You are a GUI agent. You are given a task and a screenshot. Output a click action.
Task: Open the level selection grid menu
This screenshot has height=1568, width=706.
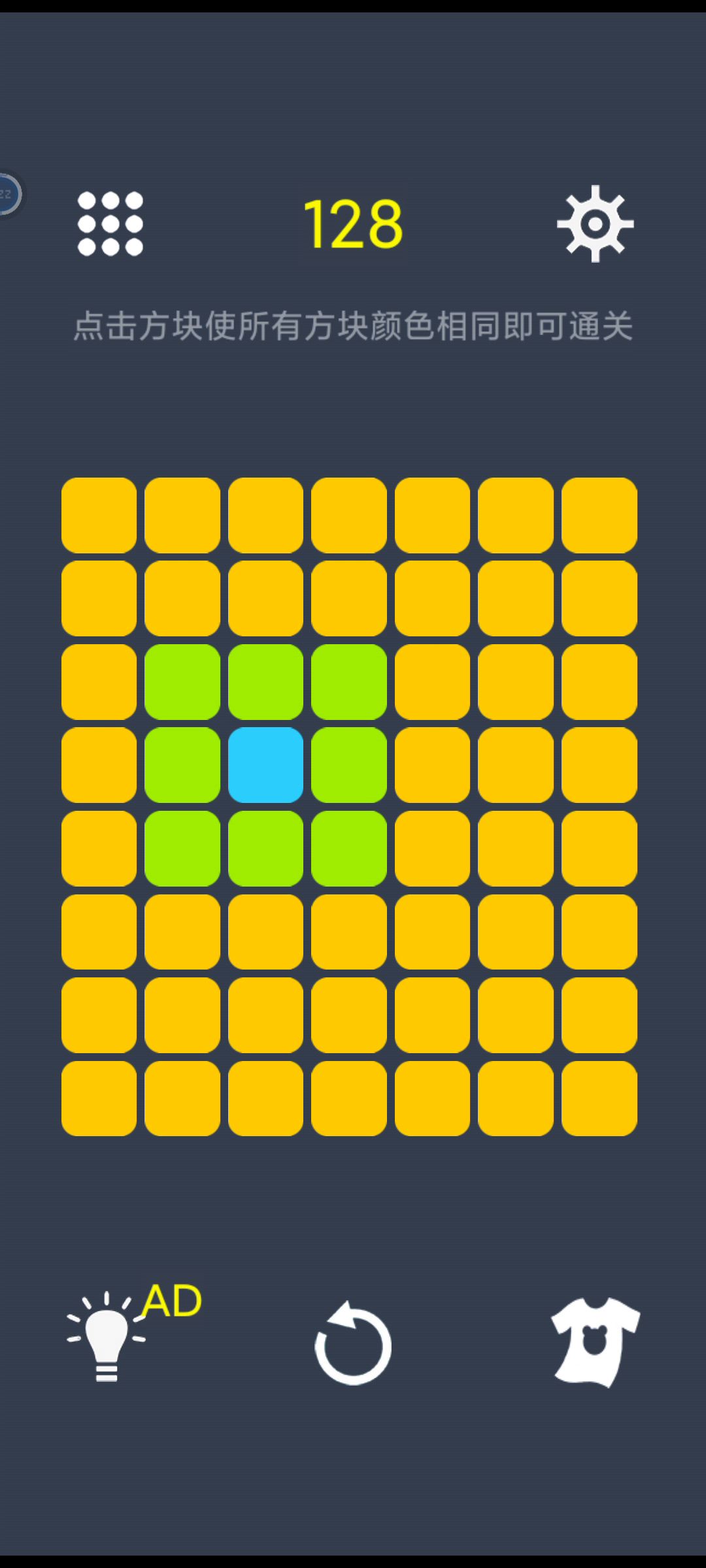click(x=110, y=223)
